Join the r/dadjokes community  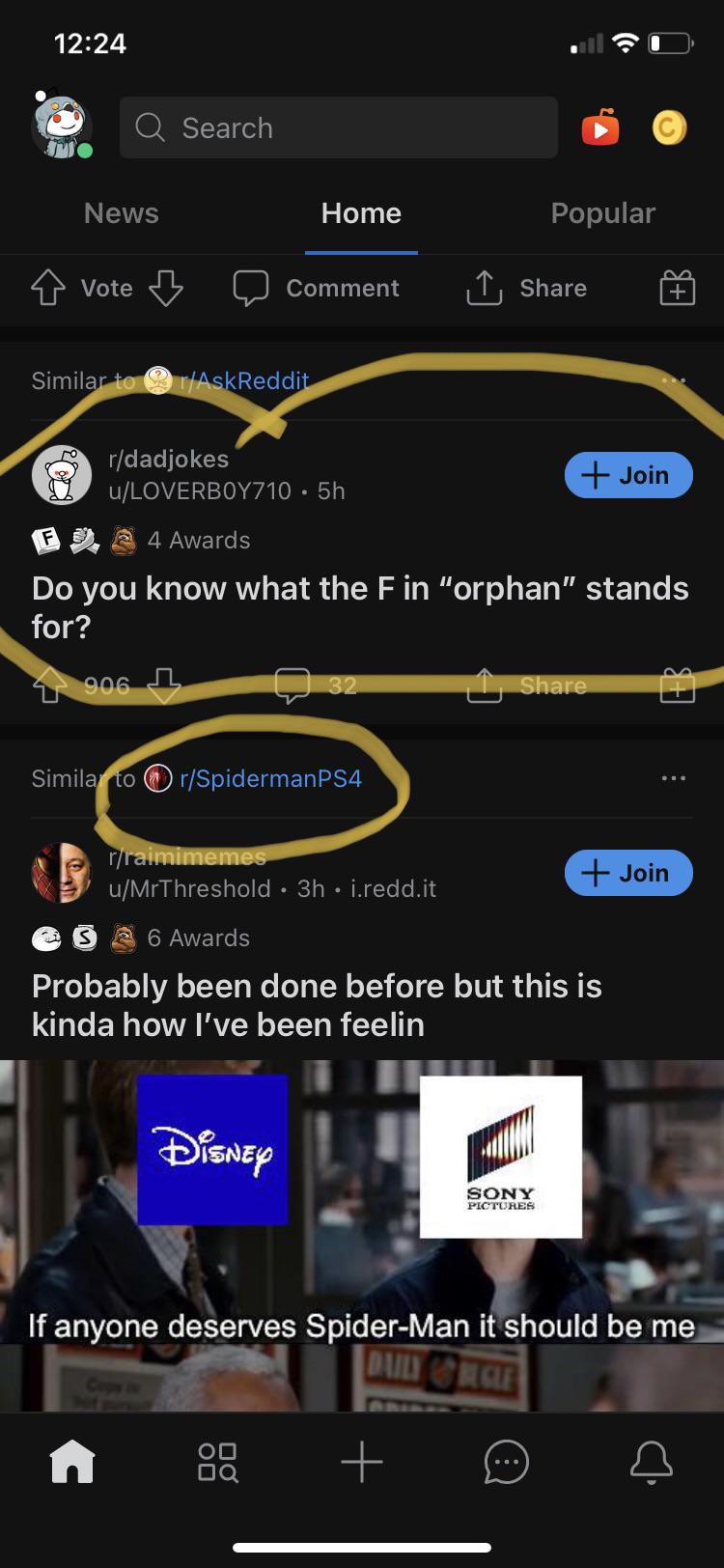coord(627,475)
